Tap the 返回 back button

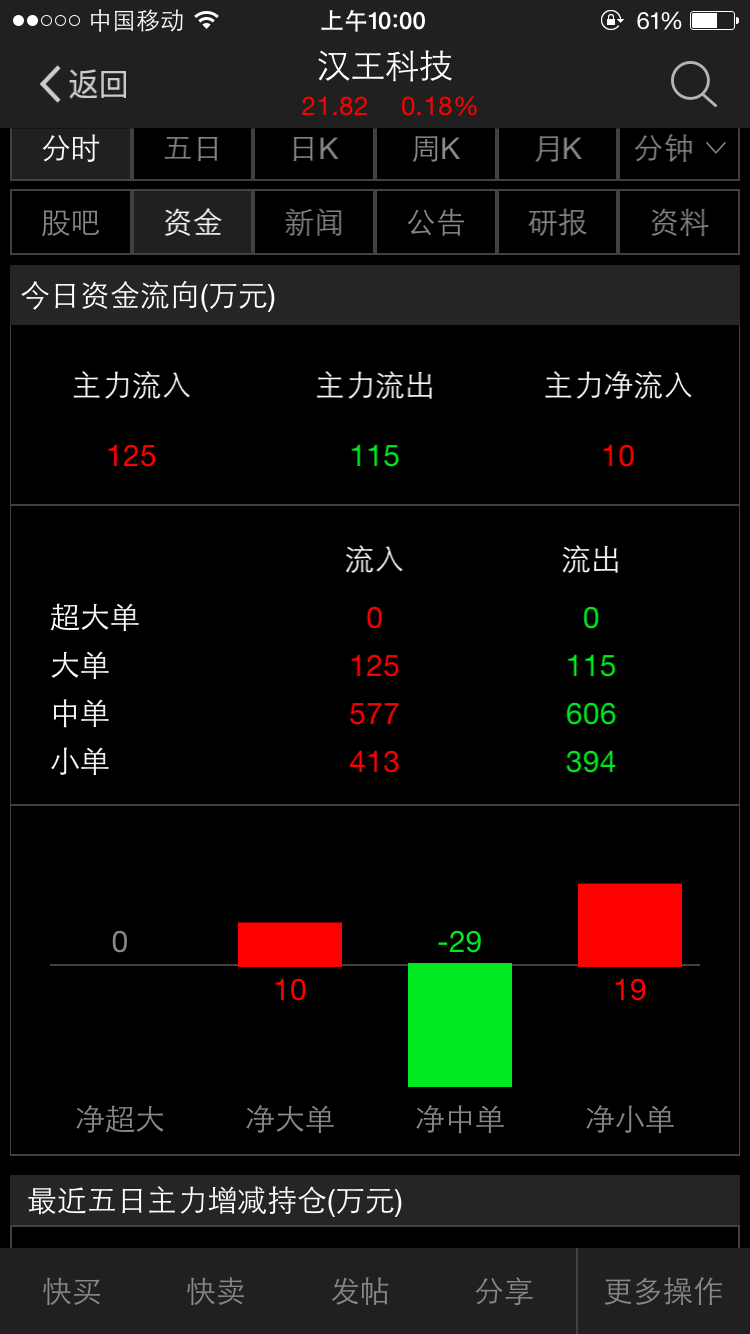pyautogui.click(x=84, y=85)
